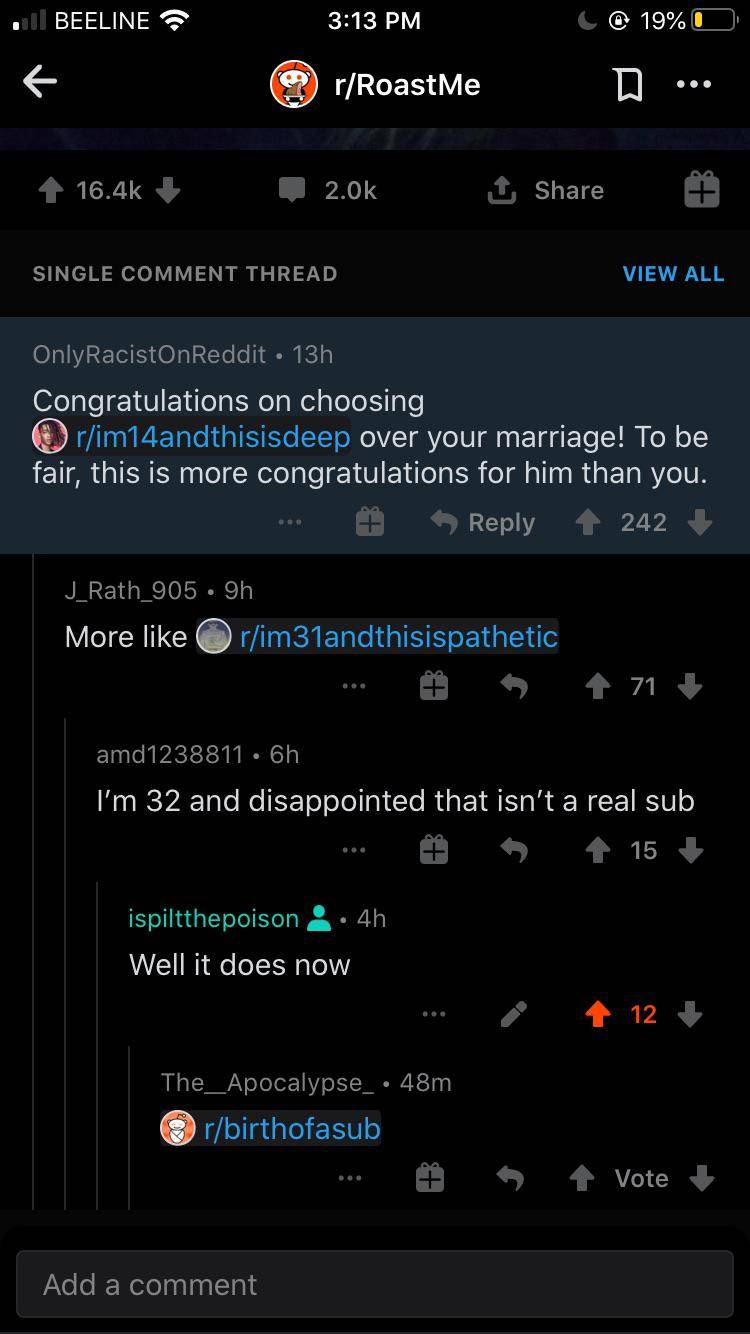
Task: Open r/RoastMe from the header title
Action: click(x=405, y=85)
